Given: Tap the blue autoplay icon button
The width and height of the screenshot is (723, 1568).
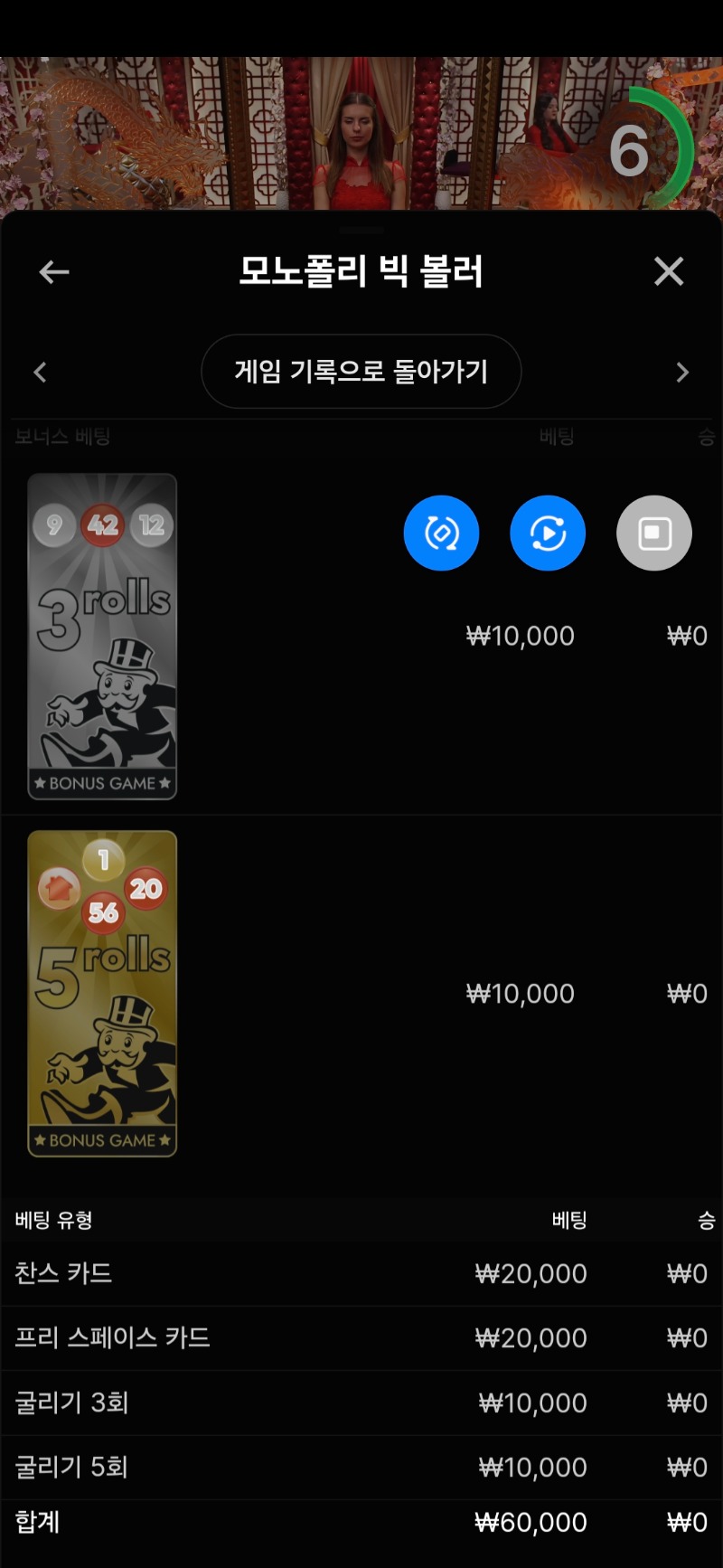Looking at the screenshot, I should click(548, 534).
